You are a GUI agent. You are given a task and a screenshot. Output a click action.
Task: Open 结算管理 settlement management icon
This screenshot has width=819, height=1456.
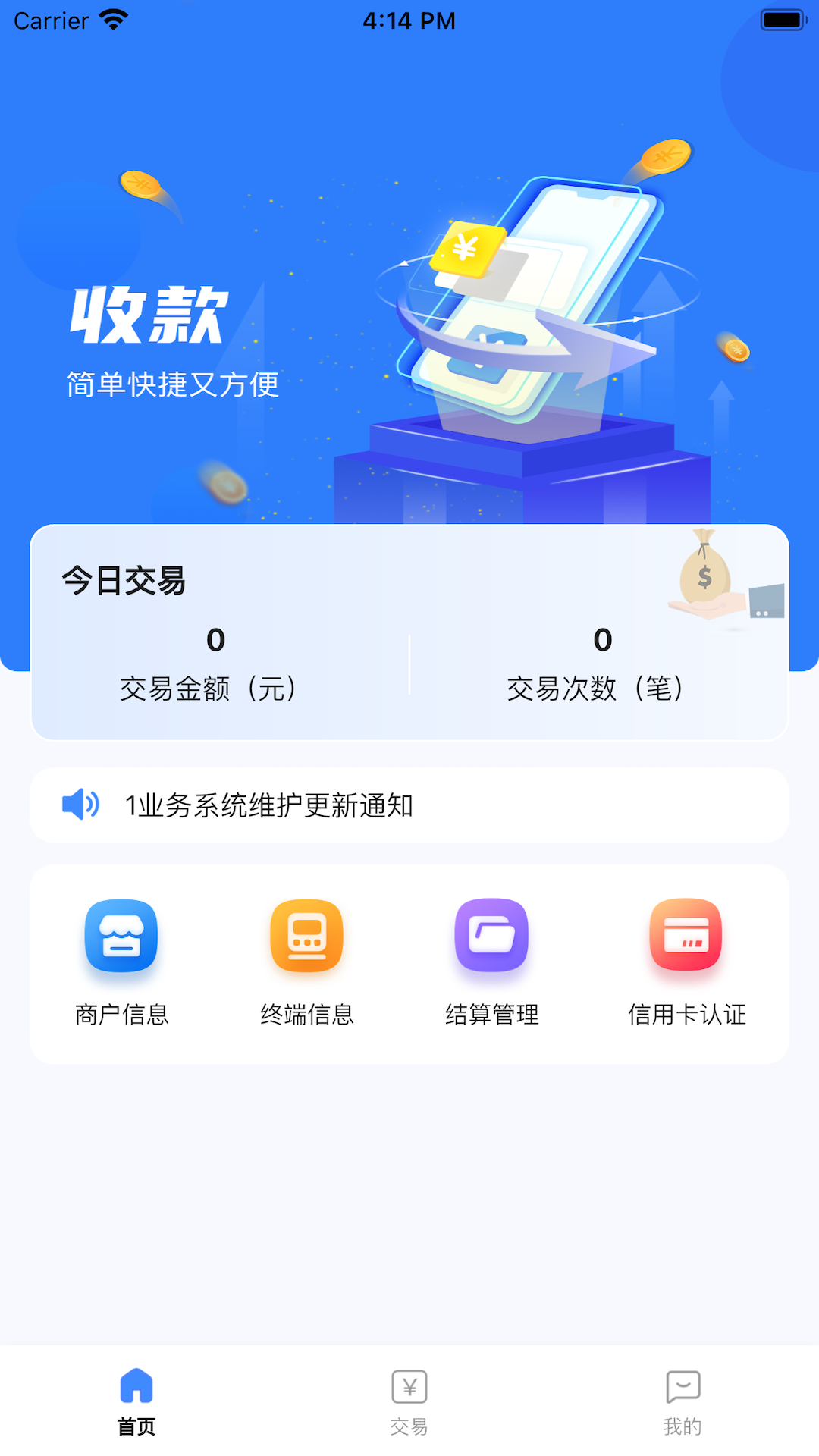coord(491,936)
